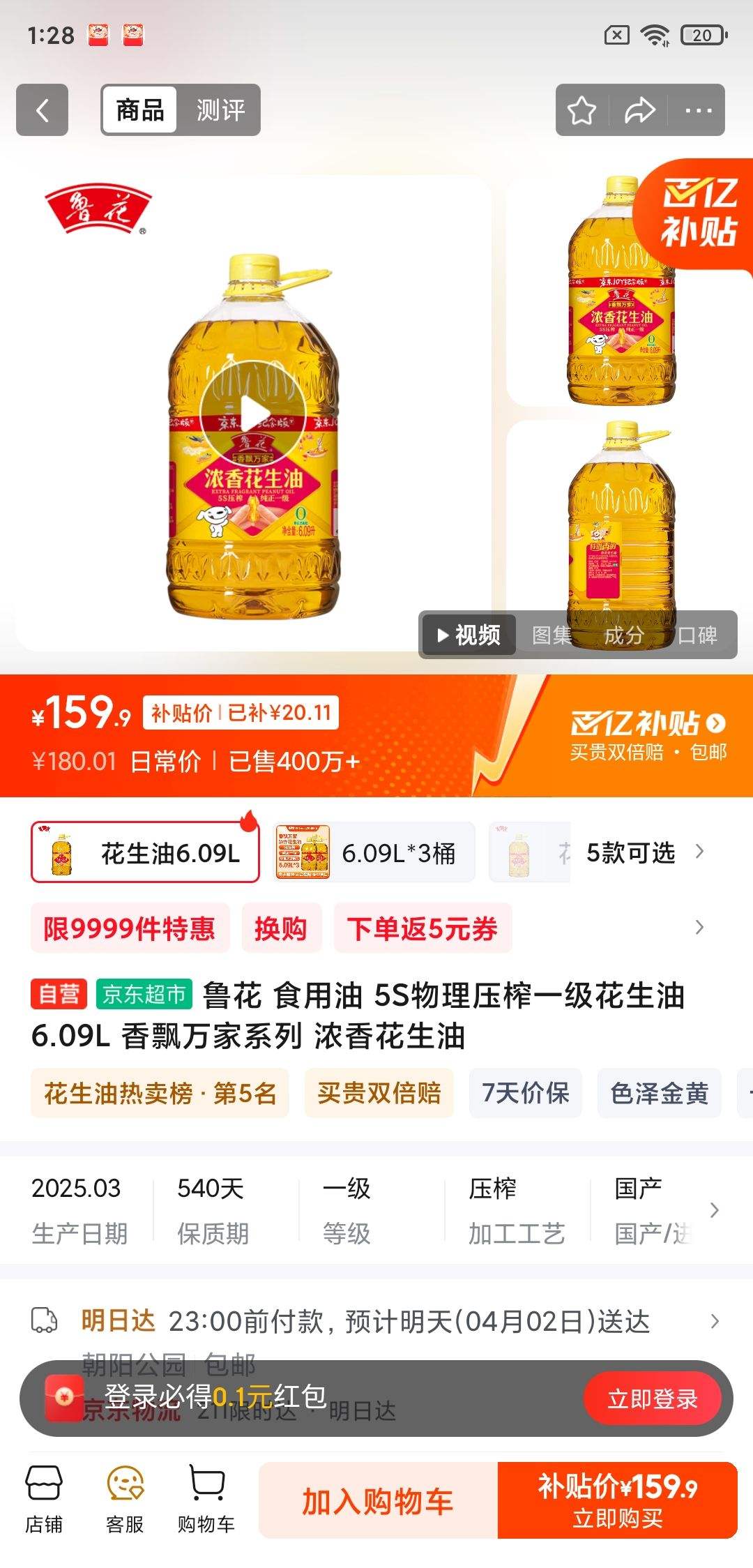The image size is (753, 1568).
Task: Open the share icon
Action: 639,110
